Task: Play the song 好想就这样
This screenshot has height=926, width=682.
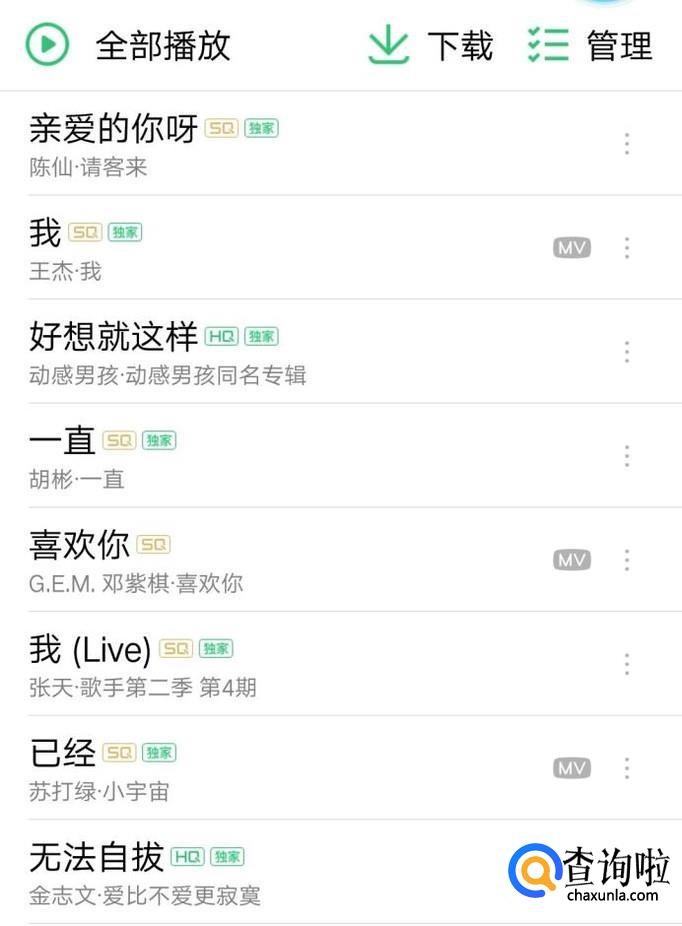Action: pyautogui.click(x=113, y=337)
